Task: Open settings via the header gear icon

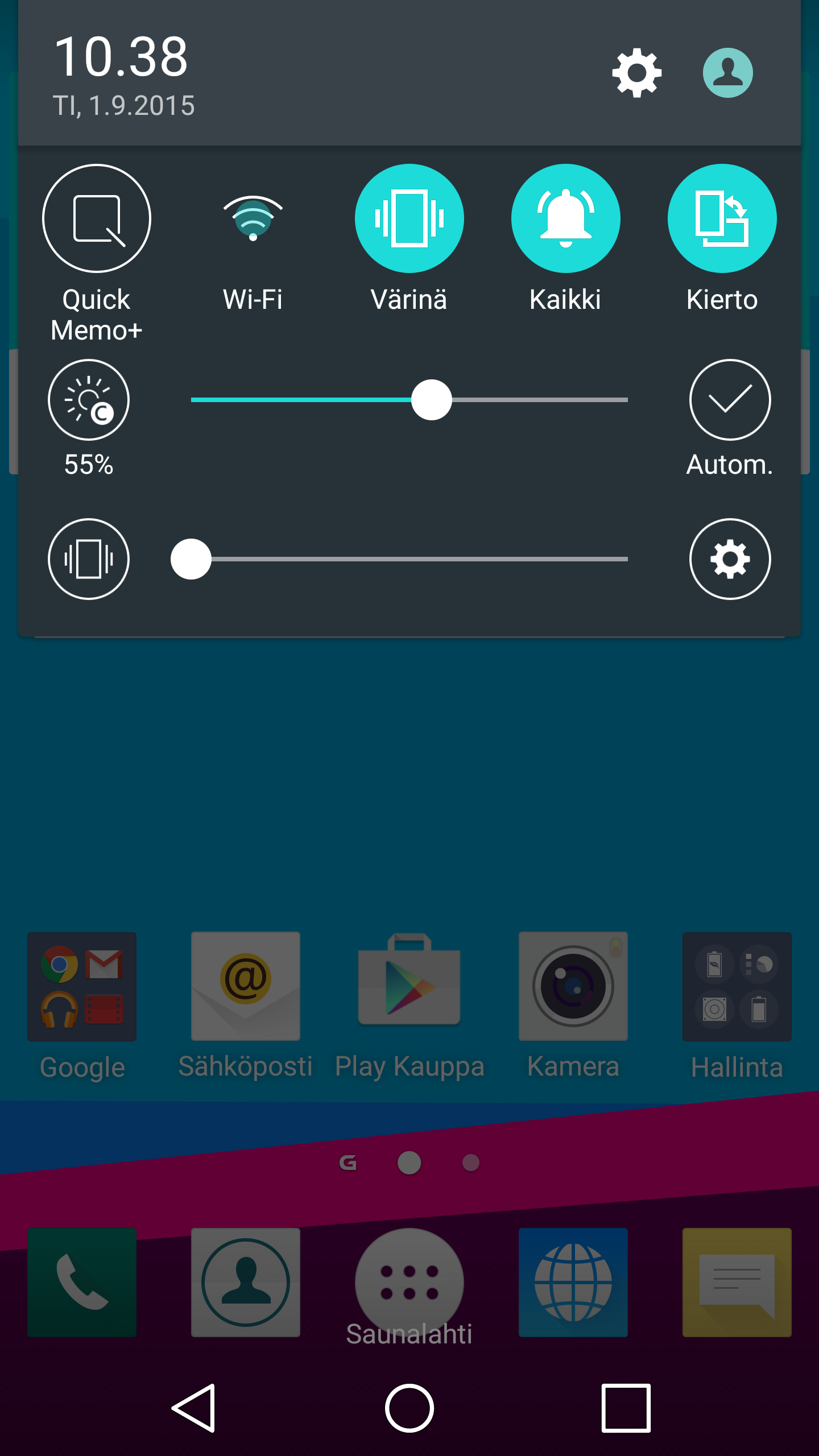Action: click(x=636, y=73)
